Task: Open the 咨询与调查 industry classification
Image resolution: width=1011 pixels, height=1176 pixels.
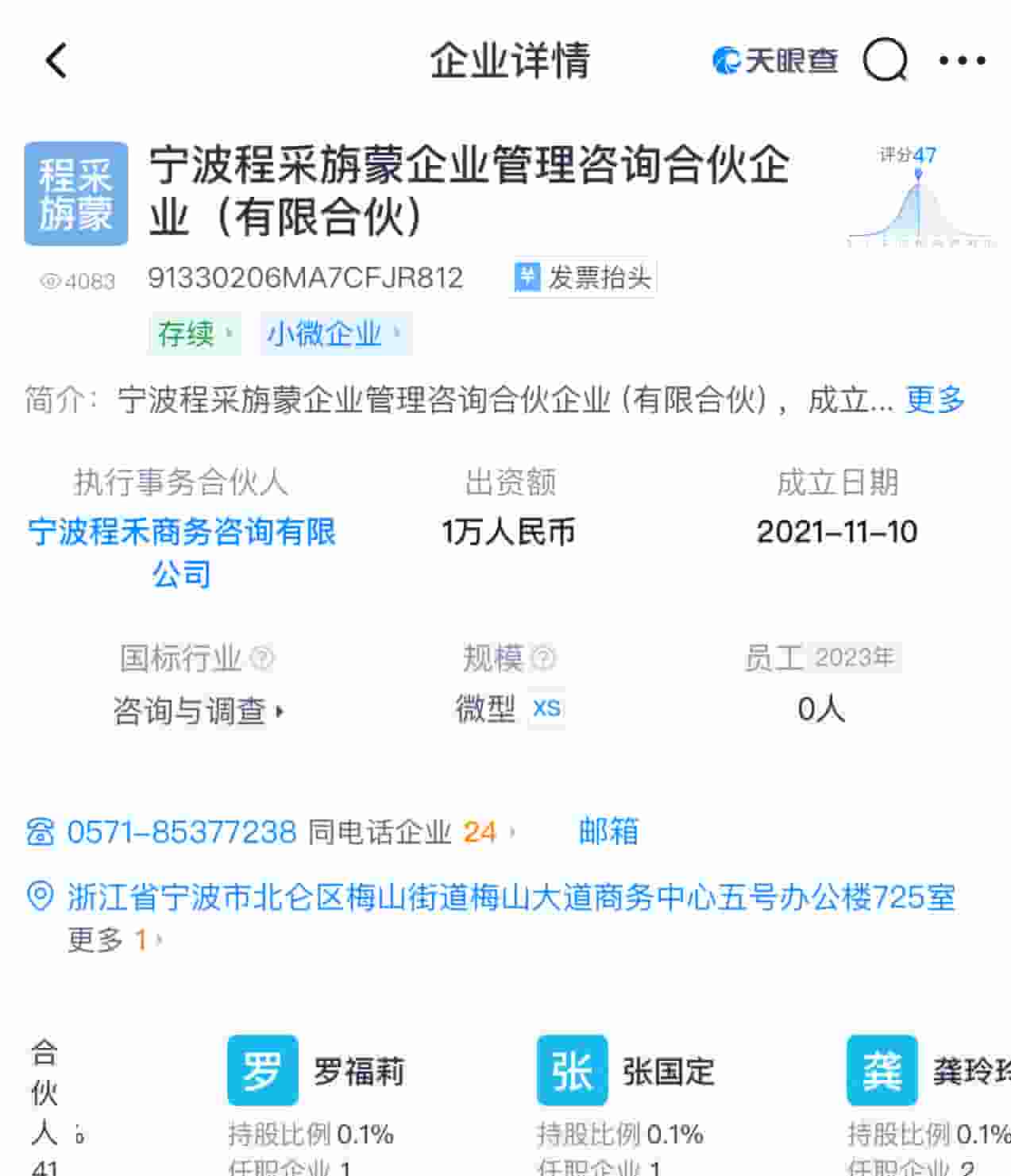Action: pos(198,711)
